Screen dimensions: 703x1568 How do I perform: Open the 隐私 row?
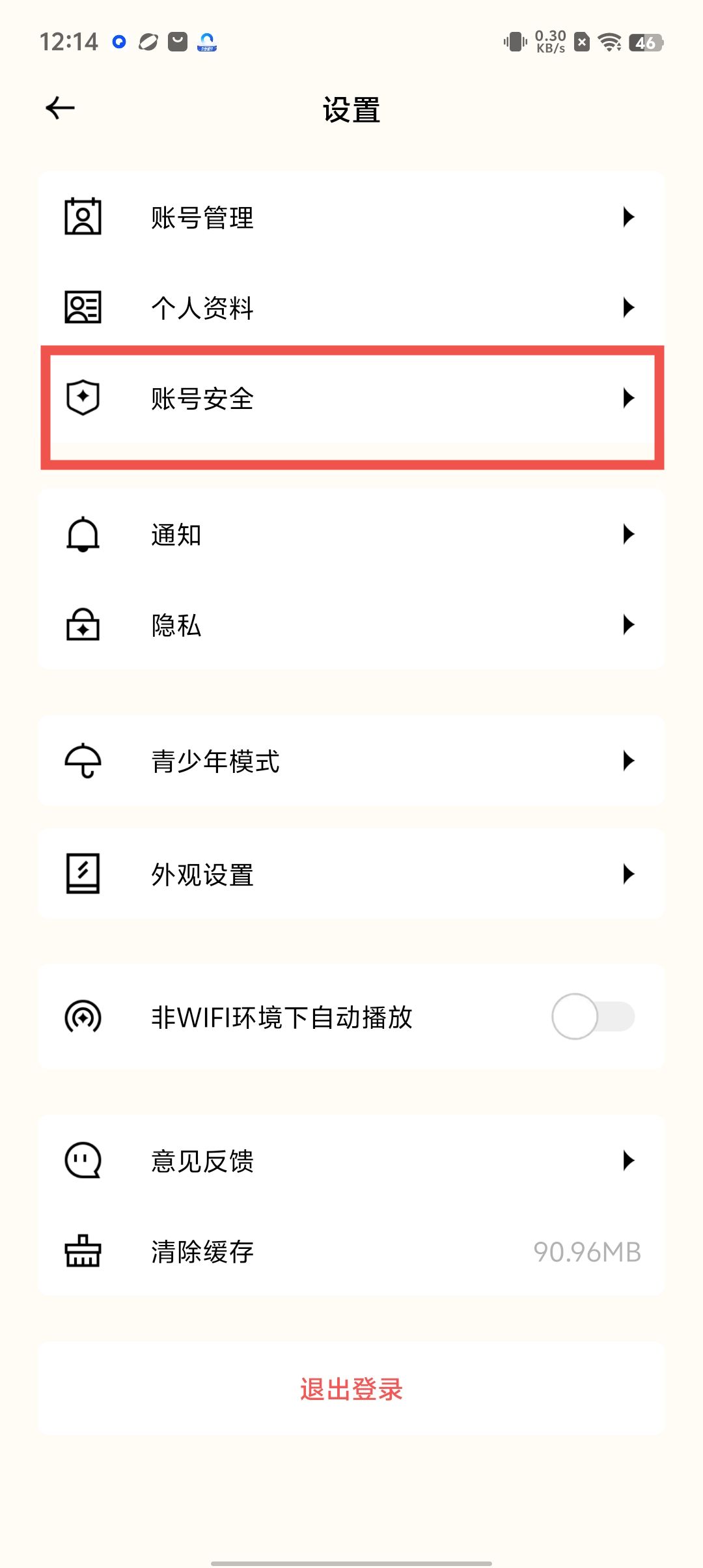coord(351,625)
